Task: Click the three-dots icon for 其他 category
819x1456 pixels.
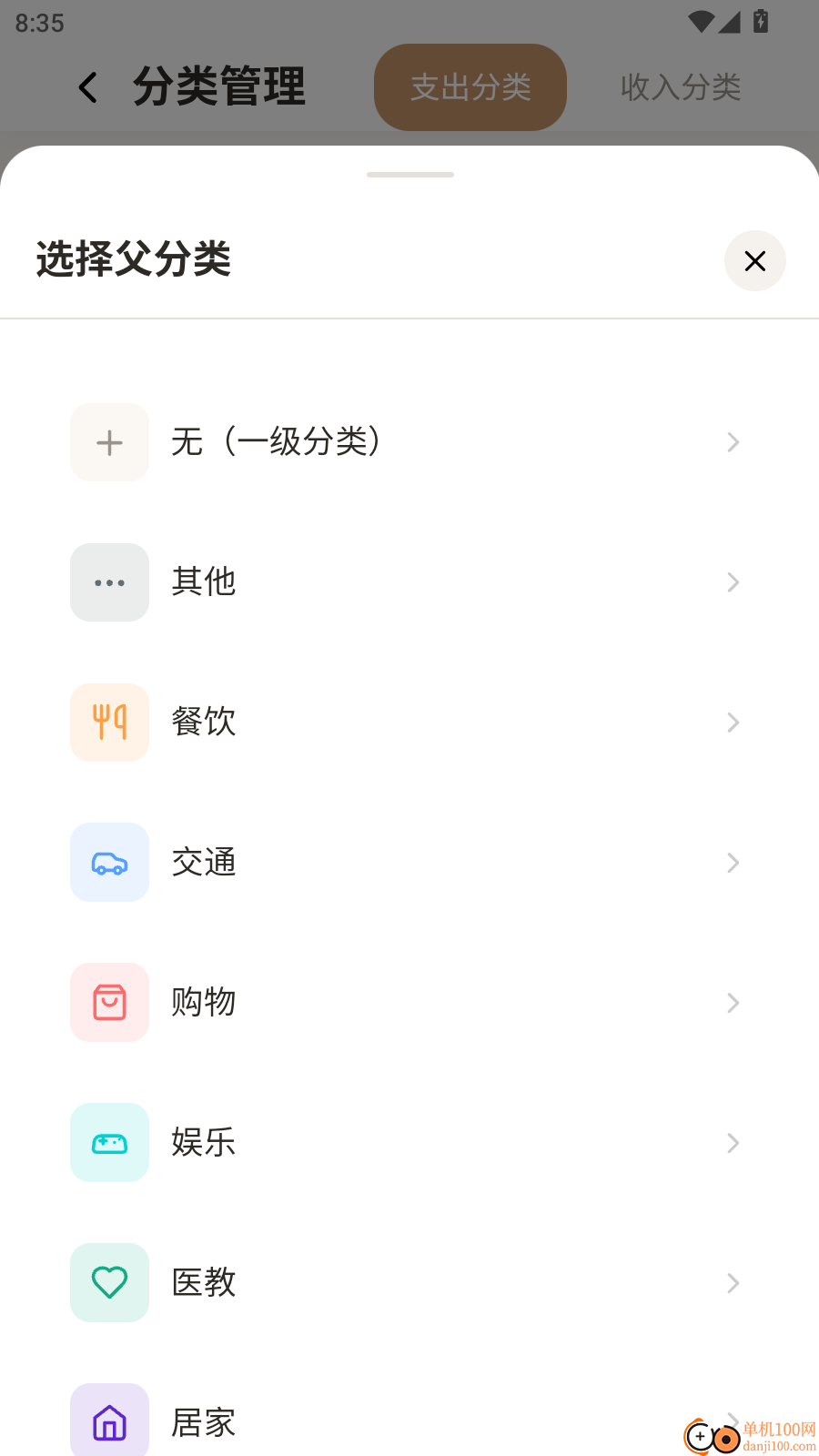Action: click(x=109, y=582)
